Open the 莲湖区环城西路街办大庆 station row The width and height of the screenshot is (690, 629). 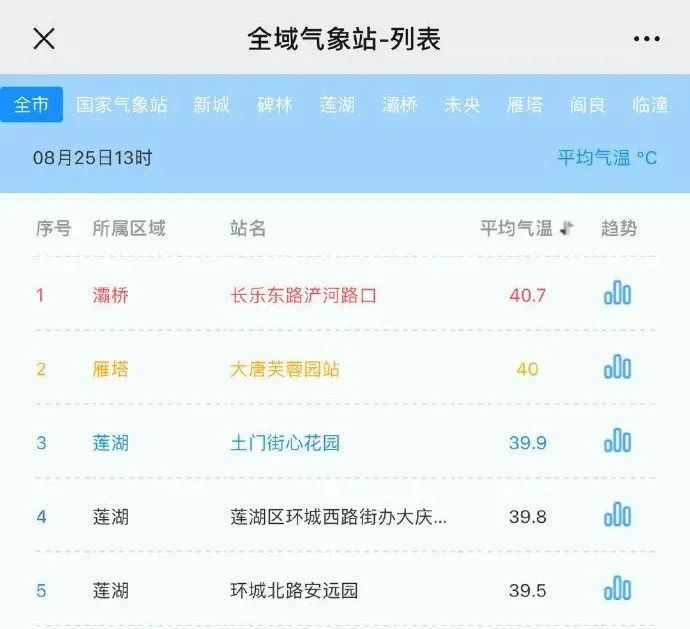(x=338, y=517)
